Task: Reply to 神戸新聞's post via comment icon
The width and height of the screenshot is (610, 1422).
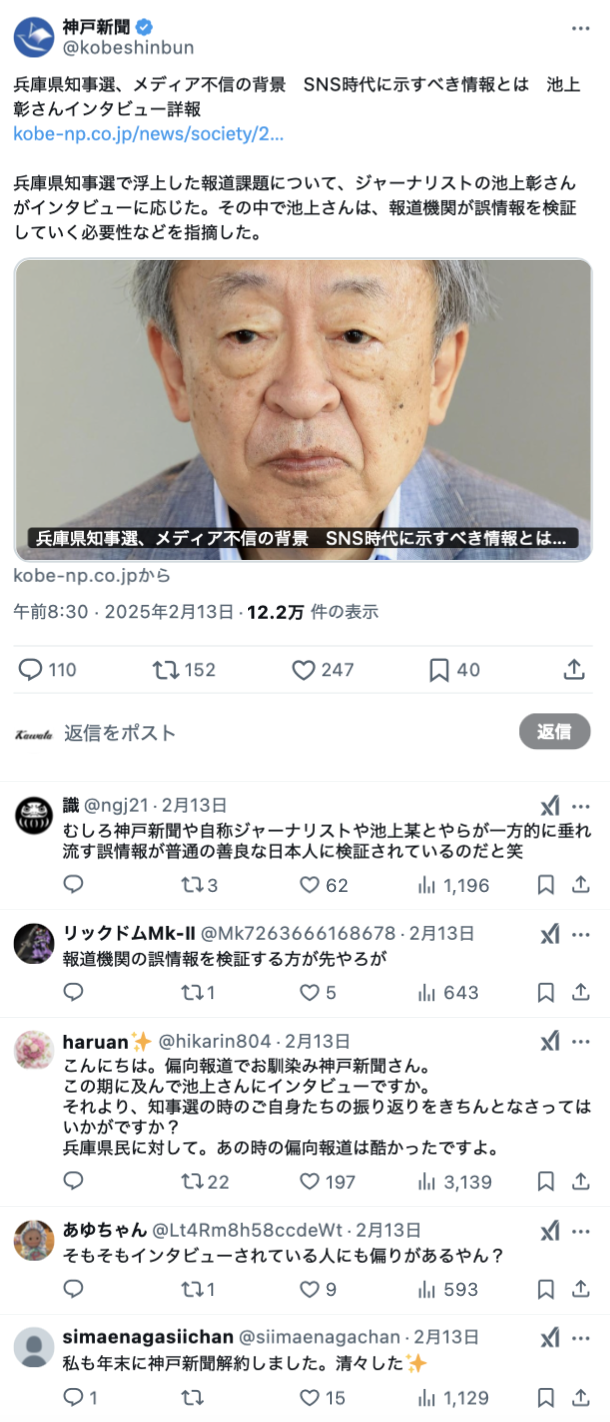Action: click(x=32, y=669)
